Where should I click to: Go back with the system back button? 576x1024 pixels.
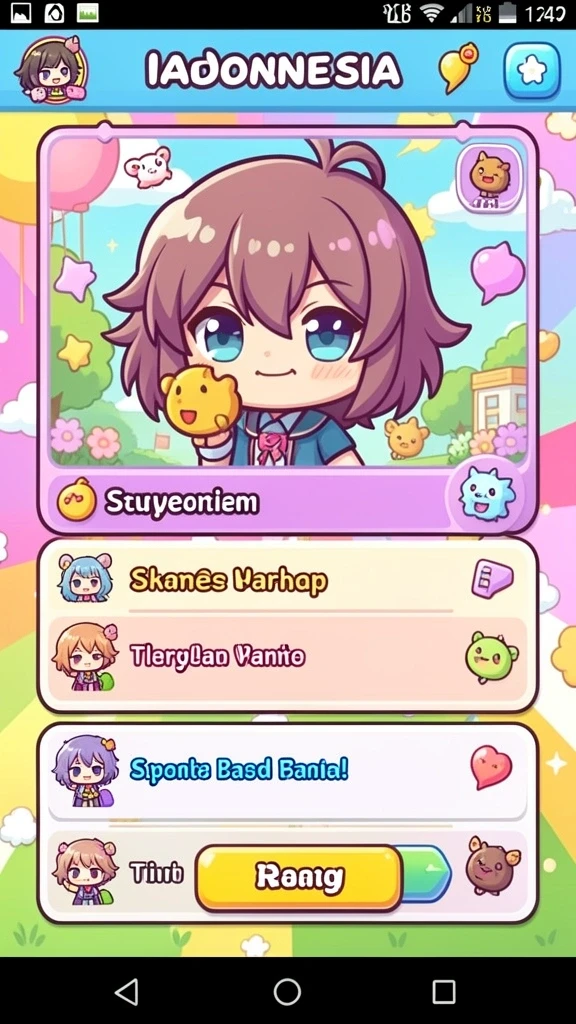(x=127, y=991)
